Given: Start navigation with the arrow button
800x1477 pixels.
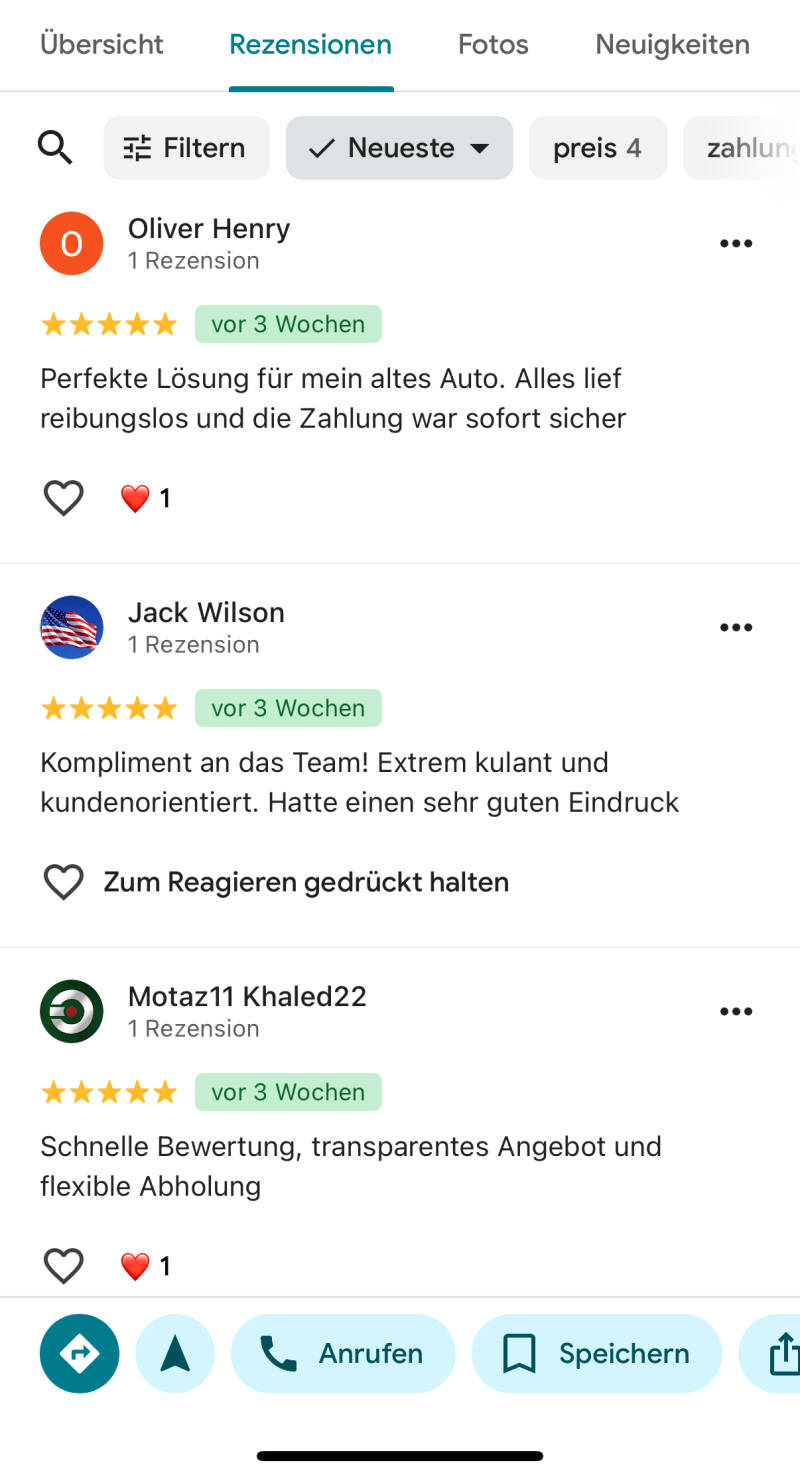Looking at the screenshot, I should (175, 1353).
